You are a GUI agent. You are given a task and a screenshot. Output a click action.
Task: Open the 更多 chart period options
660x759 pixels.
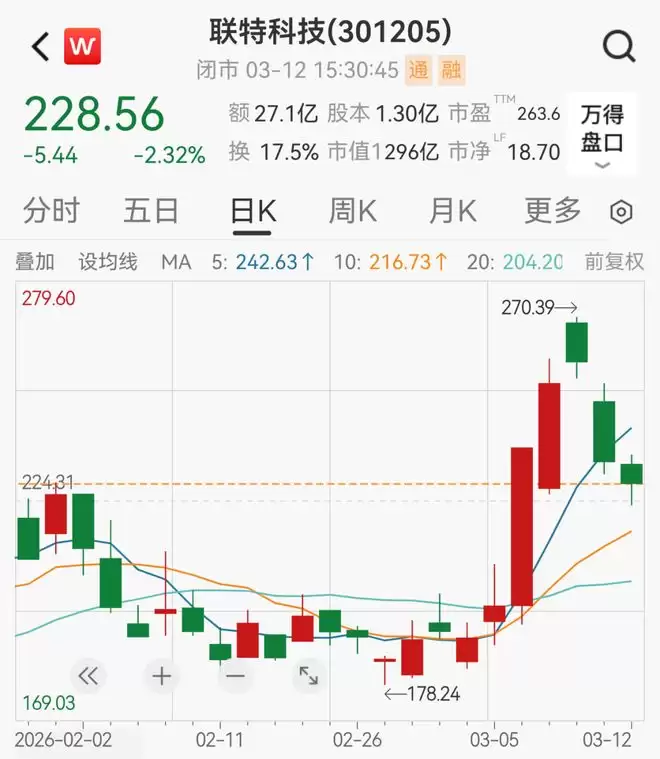point(553,211)
